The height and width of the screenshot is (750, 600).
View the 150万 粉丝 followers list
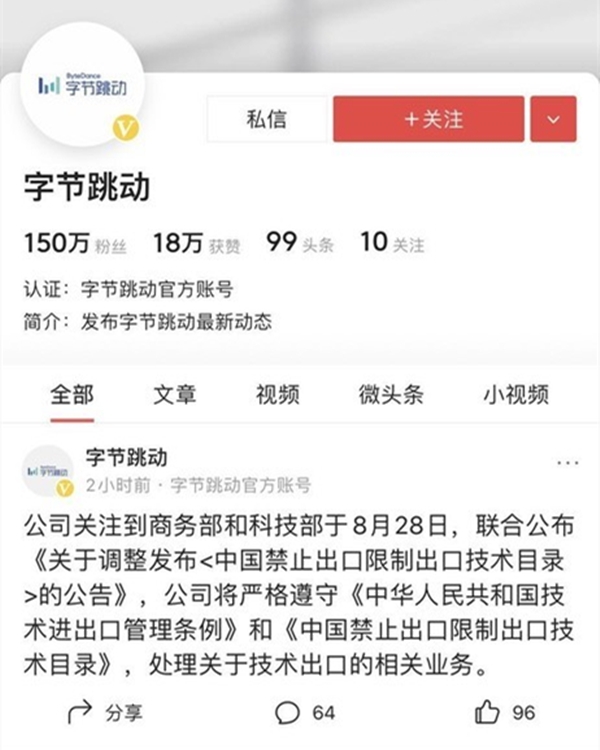pos(75,243)
